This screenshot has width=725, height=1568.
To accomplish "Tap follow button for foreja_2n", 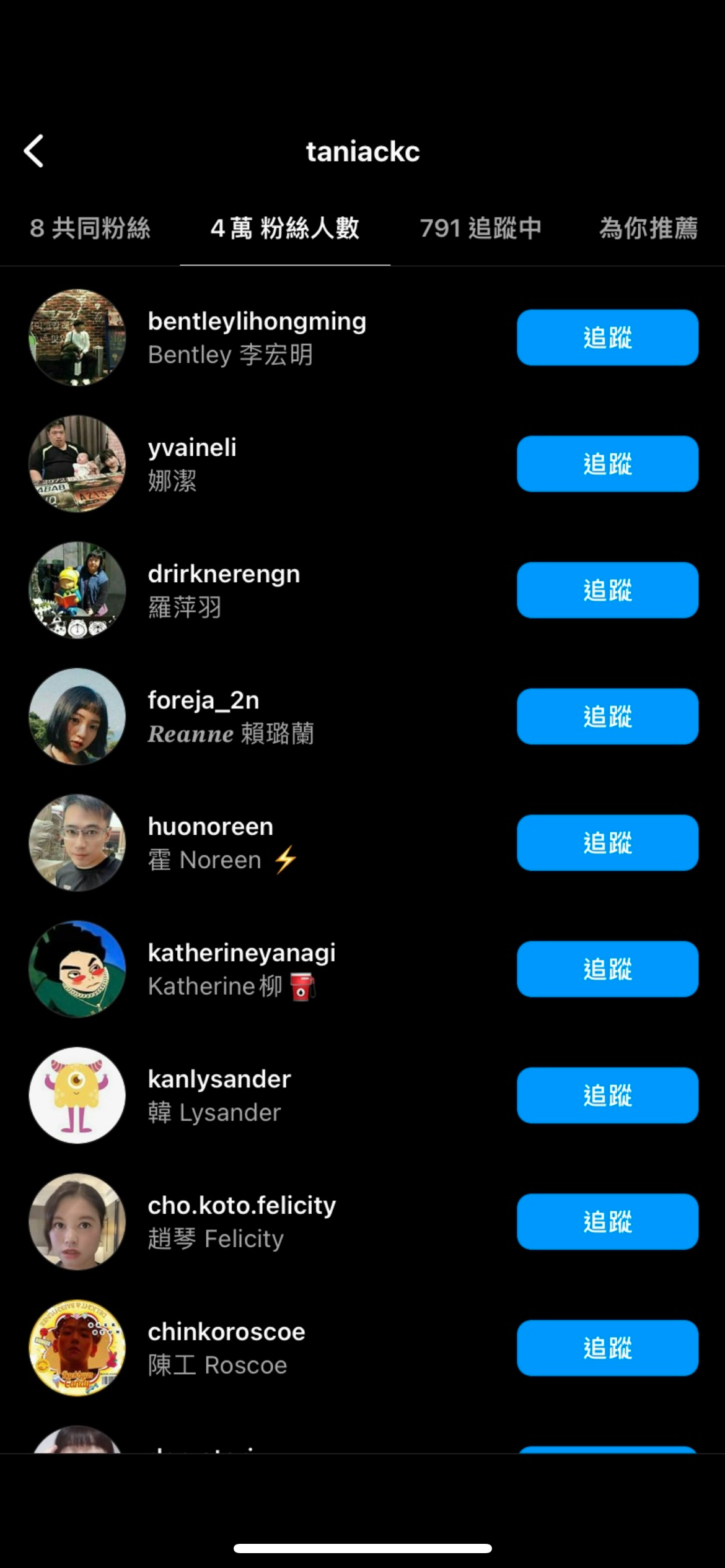I will (x=607, y=716).
